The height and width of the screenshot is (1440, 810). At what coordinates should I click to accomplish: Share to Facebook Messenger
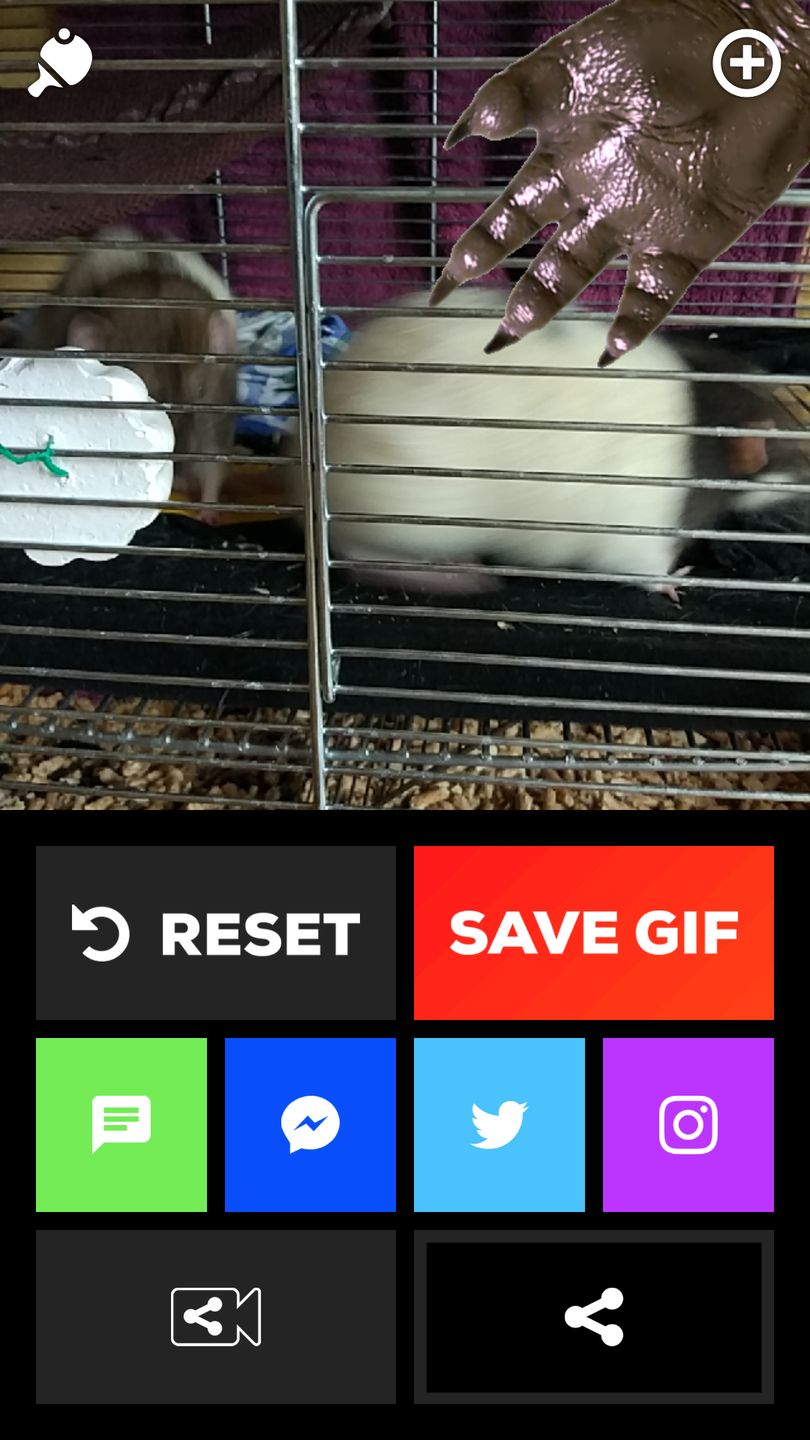tap(310, 1125)
